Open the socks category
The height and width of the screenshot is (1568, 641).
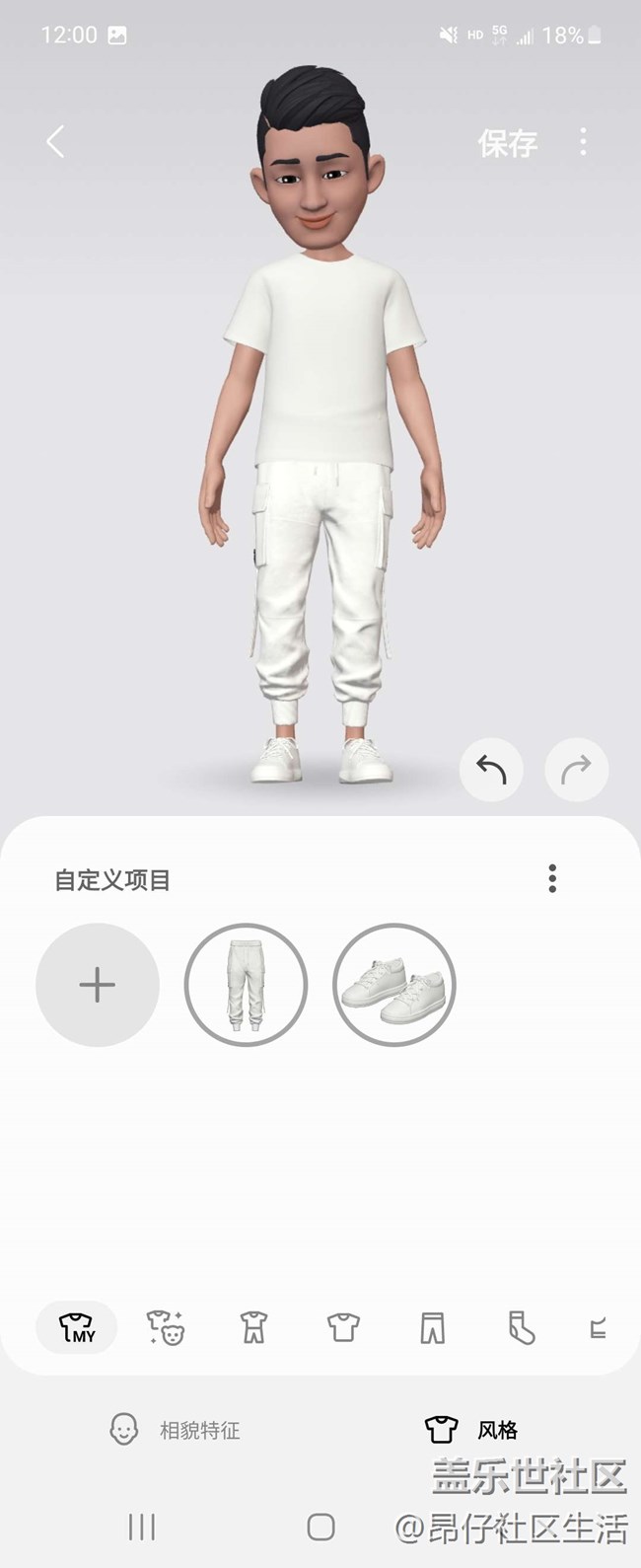pos(521,1328)
